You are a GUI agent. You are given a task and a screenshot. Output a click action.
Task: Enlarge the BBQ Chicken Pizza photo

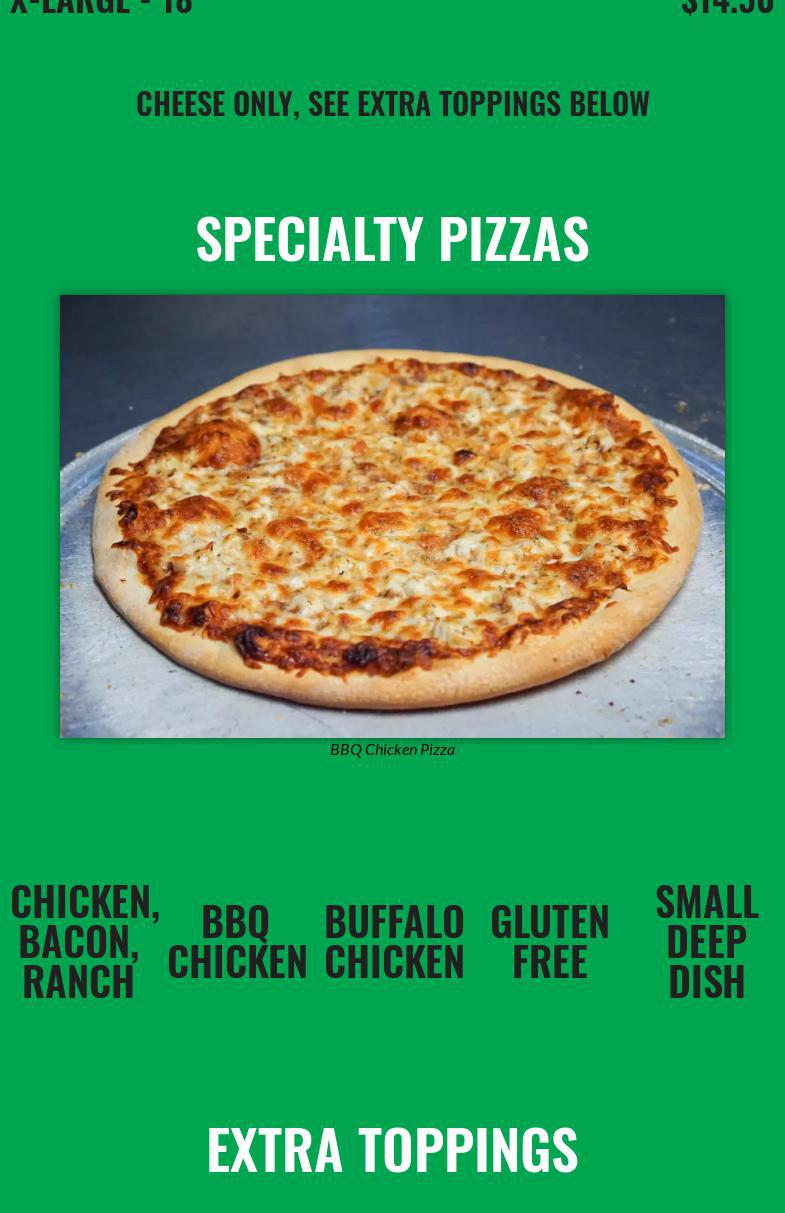(x=392, y=516)
